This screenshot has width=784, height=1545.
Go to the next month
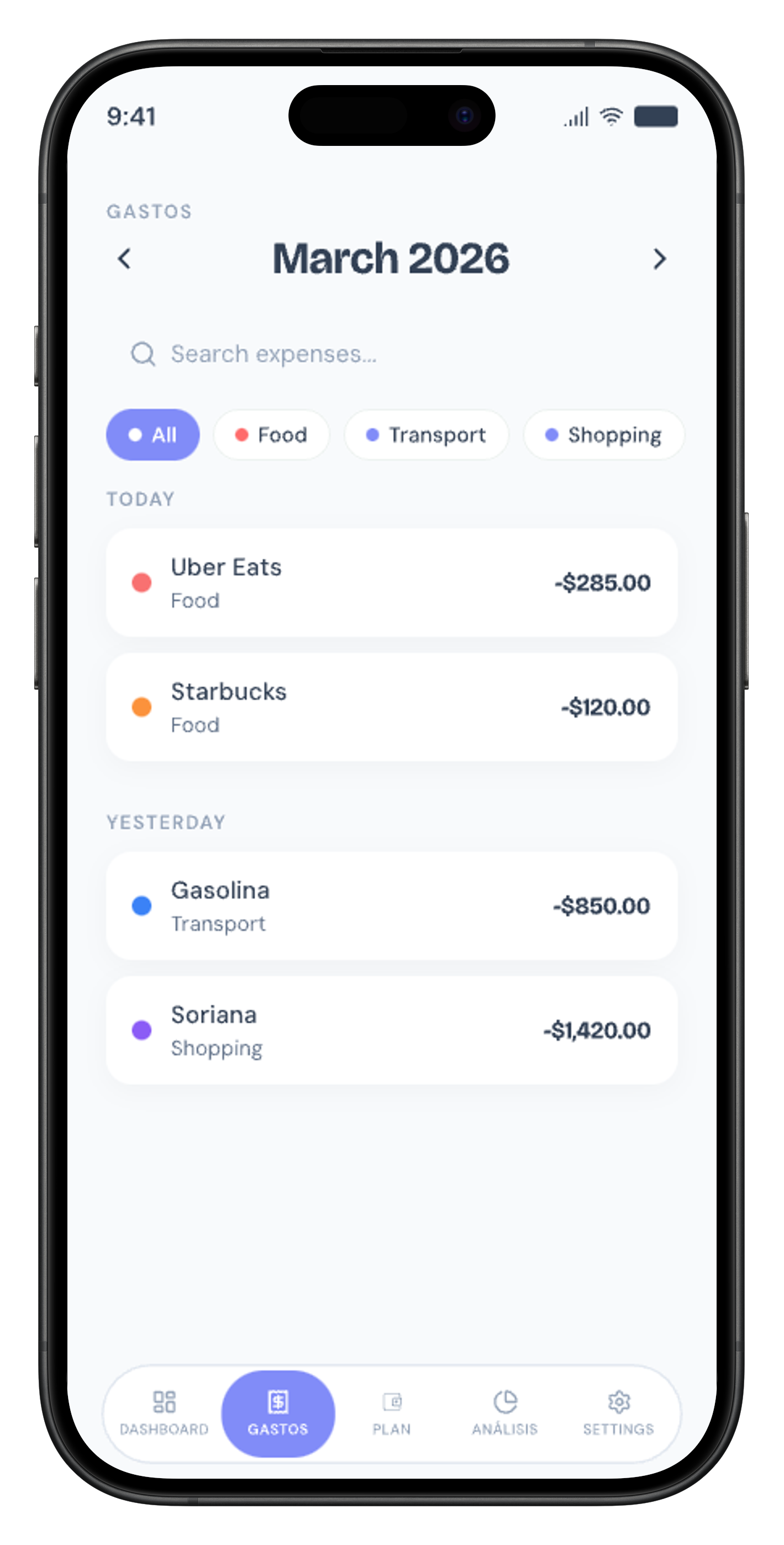(x=659, y=259)
